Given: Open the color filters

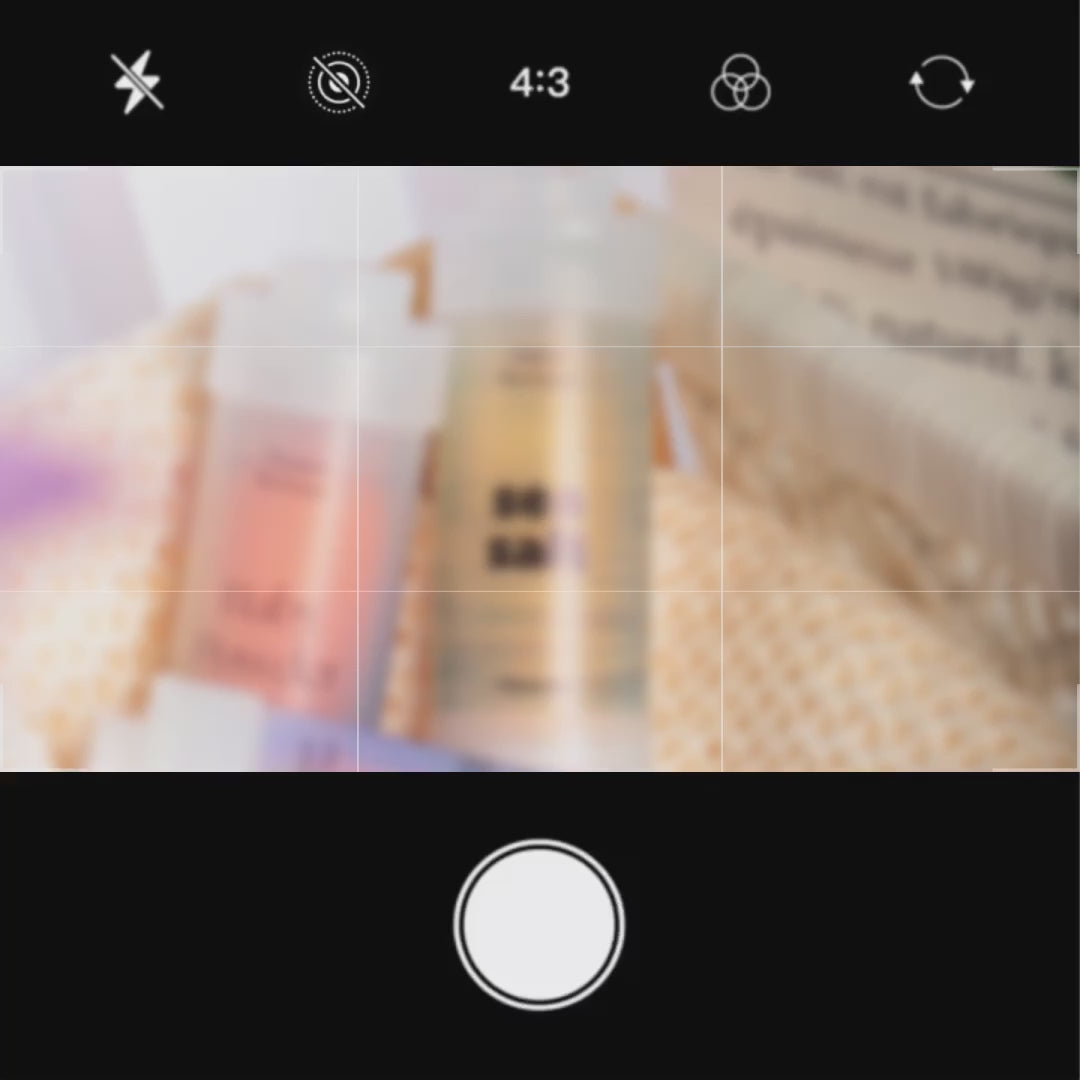Looking at the screenshot, I should click(741, 82).
